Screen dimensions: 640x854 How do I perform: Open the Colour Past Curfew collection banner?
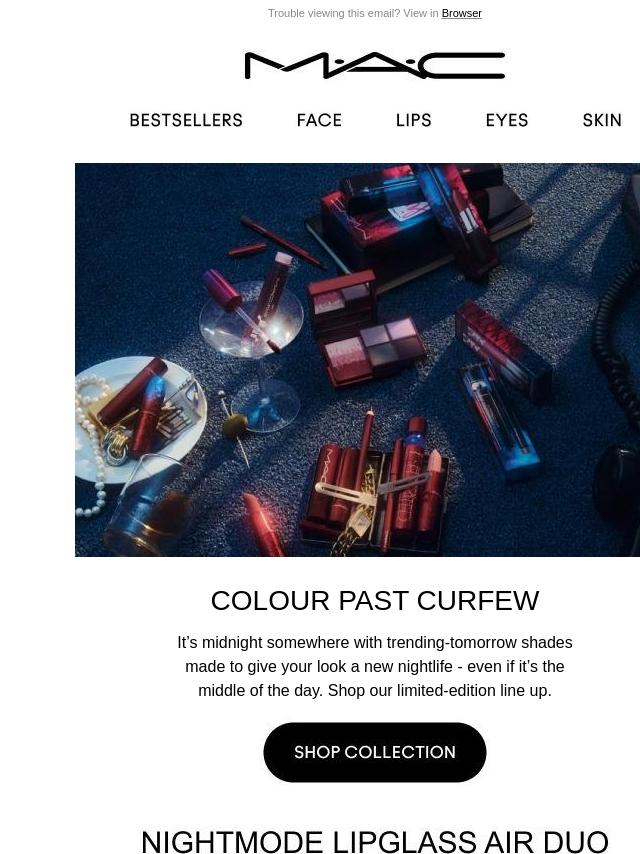pos(357,360)
